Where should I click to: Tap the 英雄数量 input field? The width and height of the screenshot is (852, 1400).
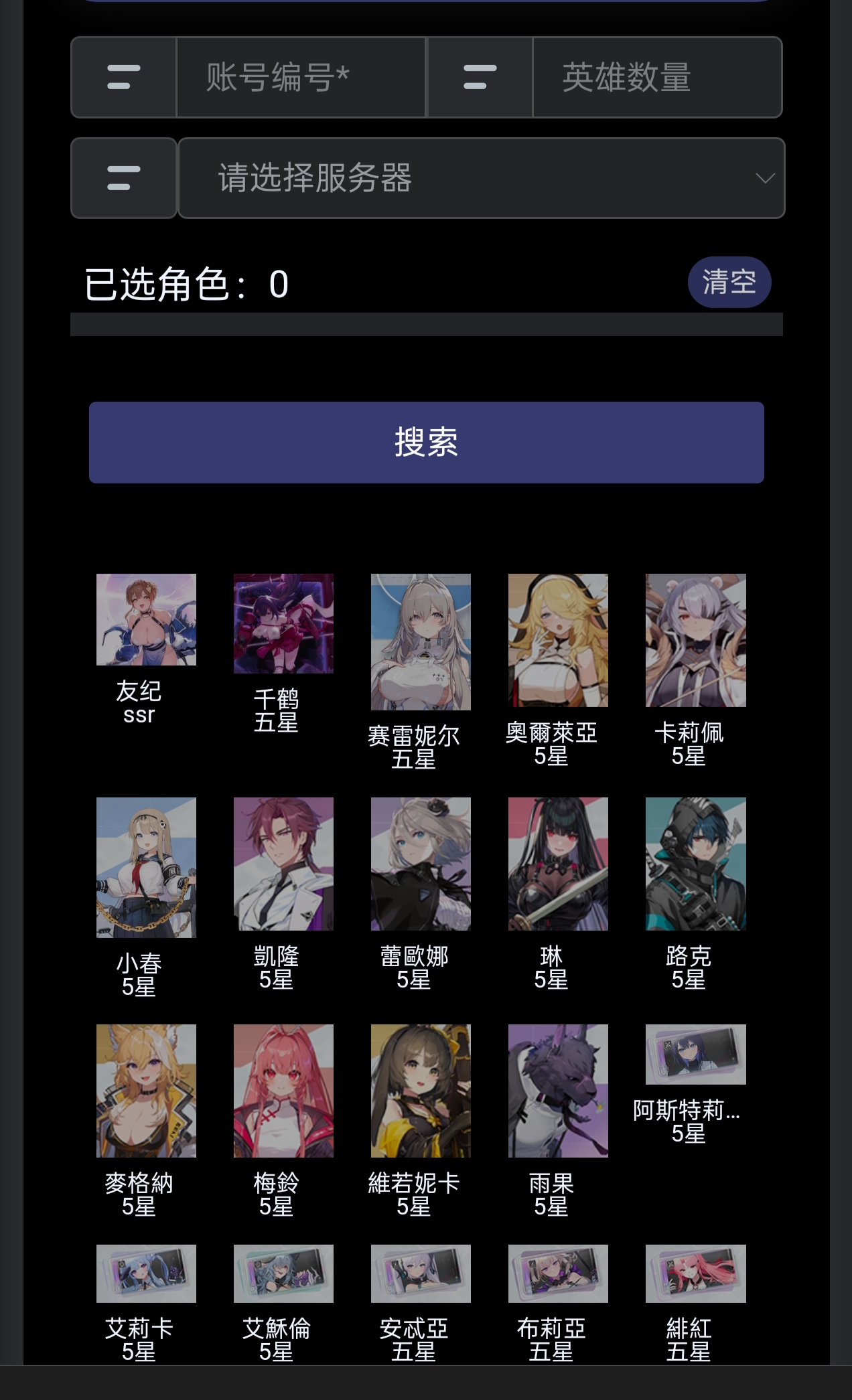point(656,78)
